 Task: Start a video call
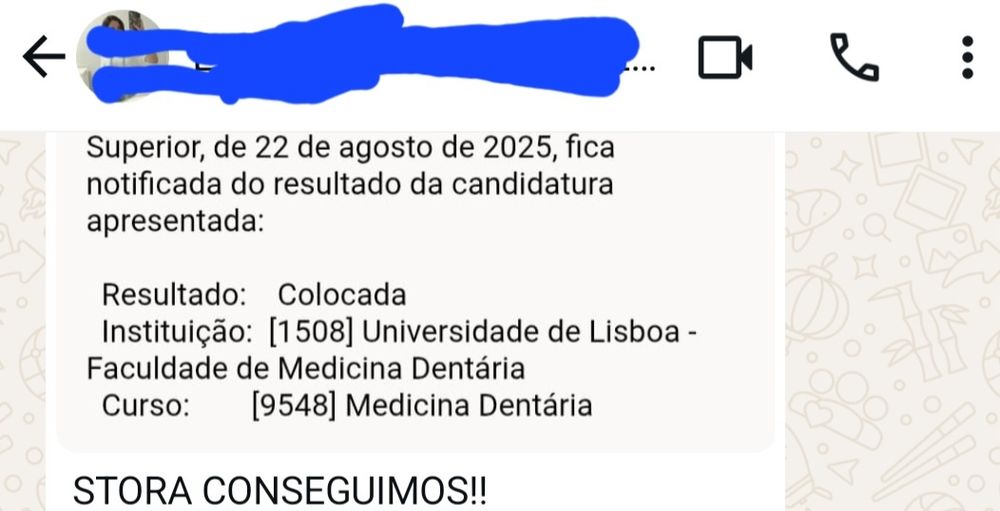(x=725, y=58)
